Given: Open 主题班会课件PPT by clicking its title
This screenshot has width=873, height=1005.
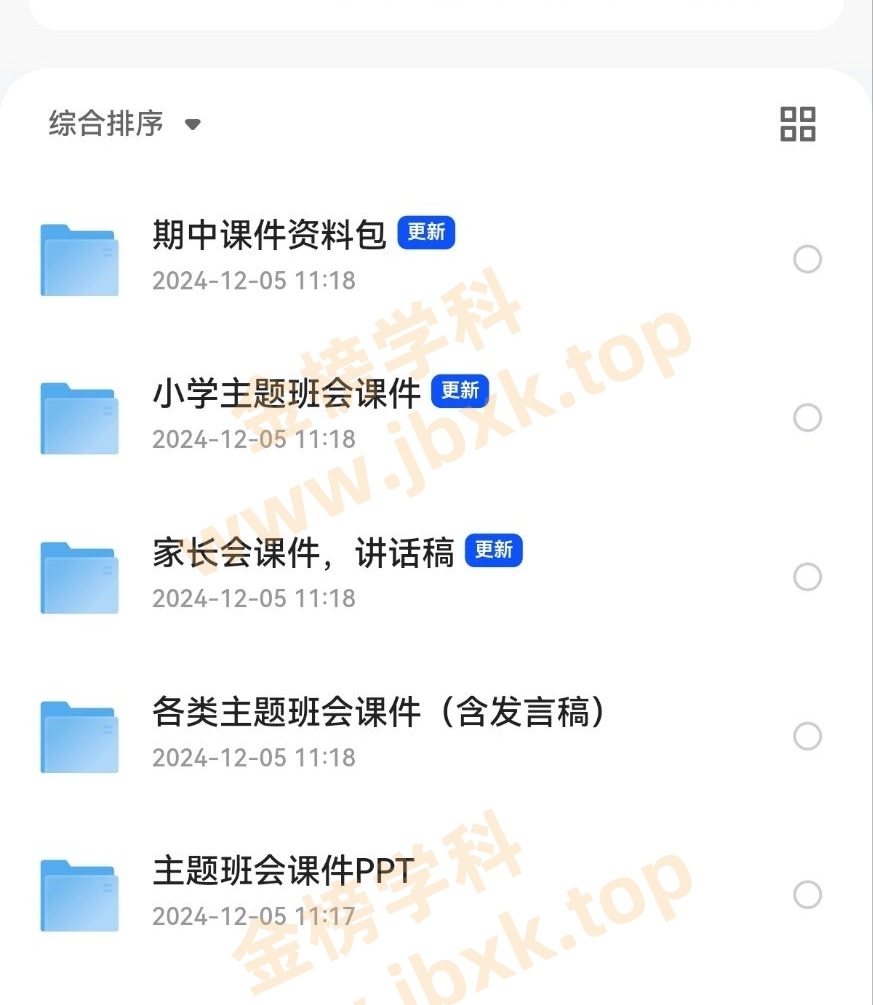Looking at the screenshot, I should tap(281, 870).
